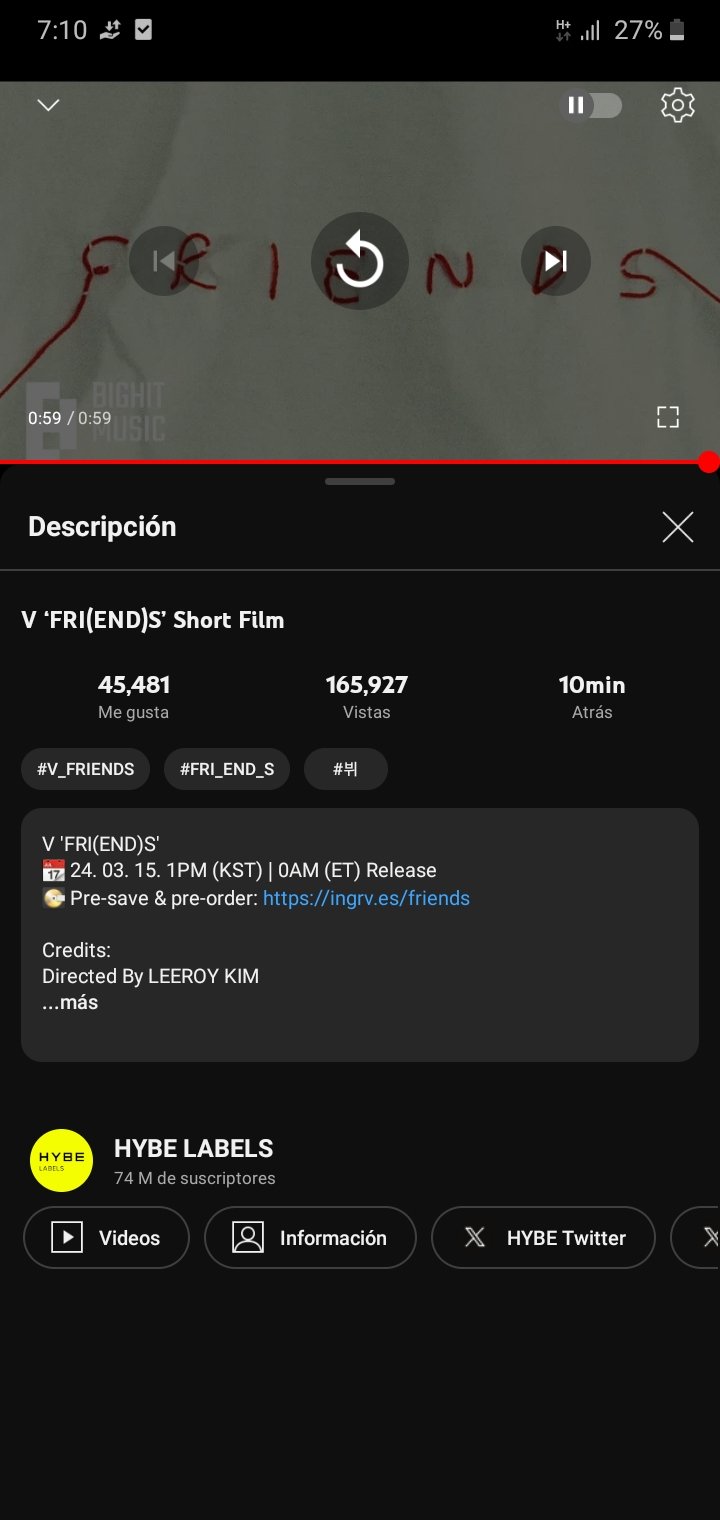Open the HYBE LABELS channel

point(193,1149)
